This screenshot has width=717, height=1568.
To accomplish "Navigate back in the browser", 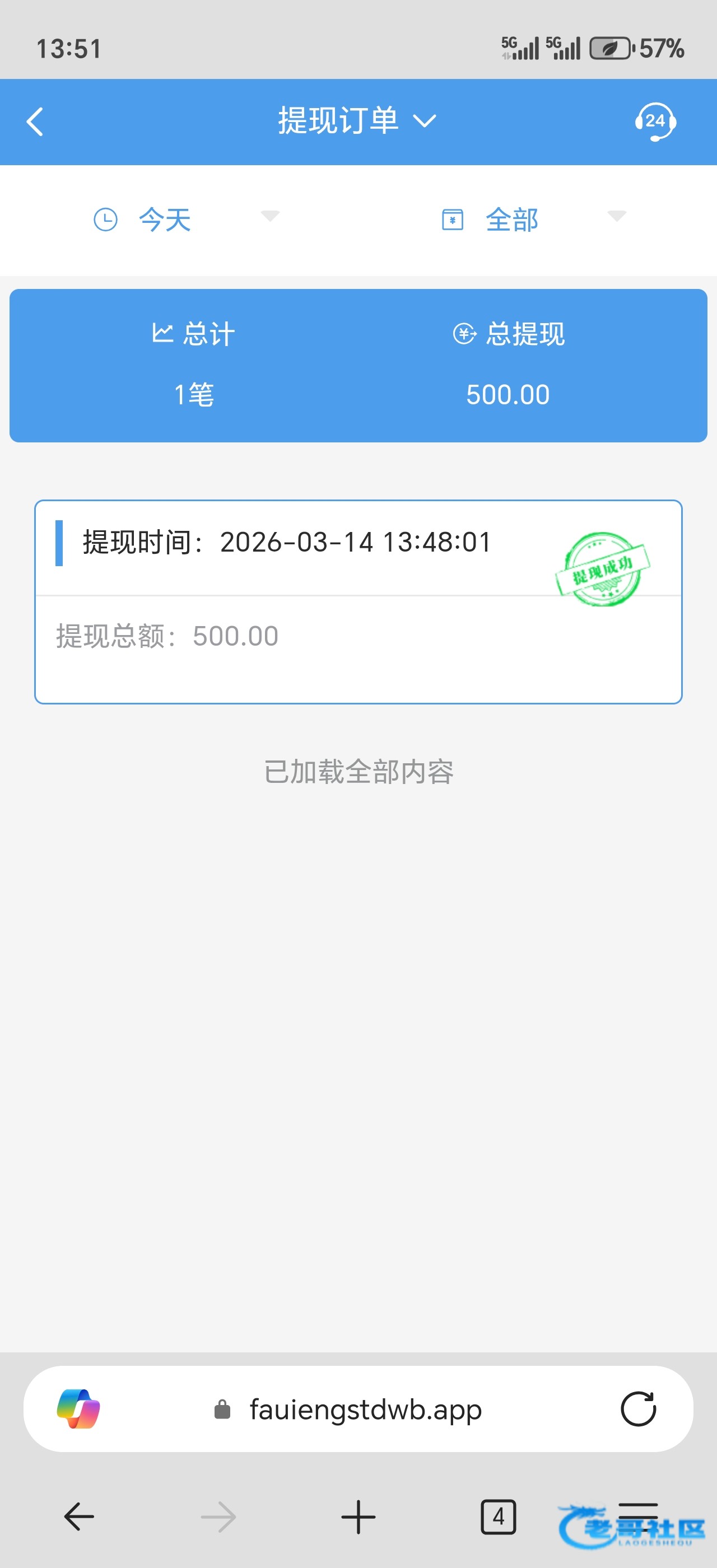I will click(79, 1516).
